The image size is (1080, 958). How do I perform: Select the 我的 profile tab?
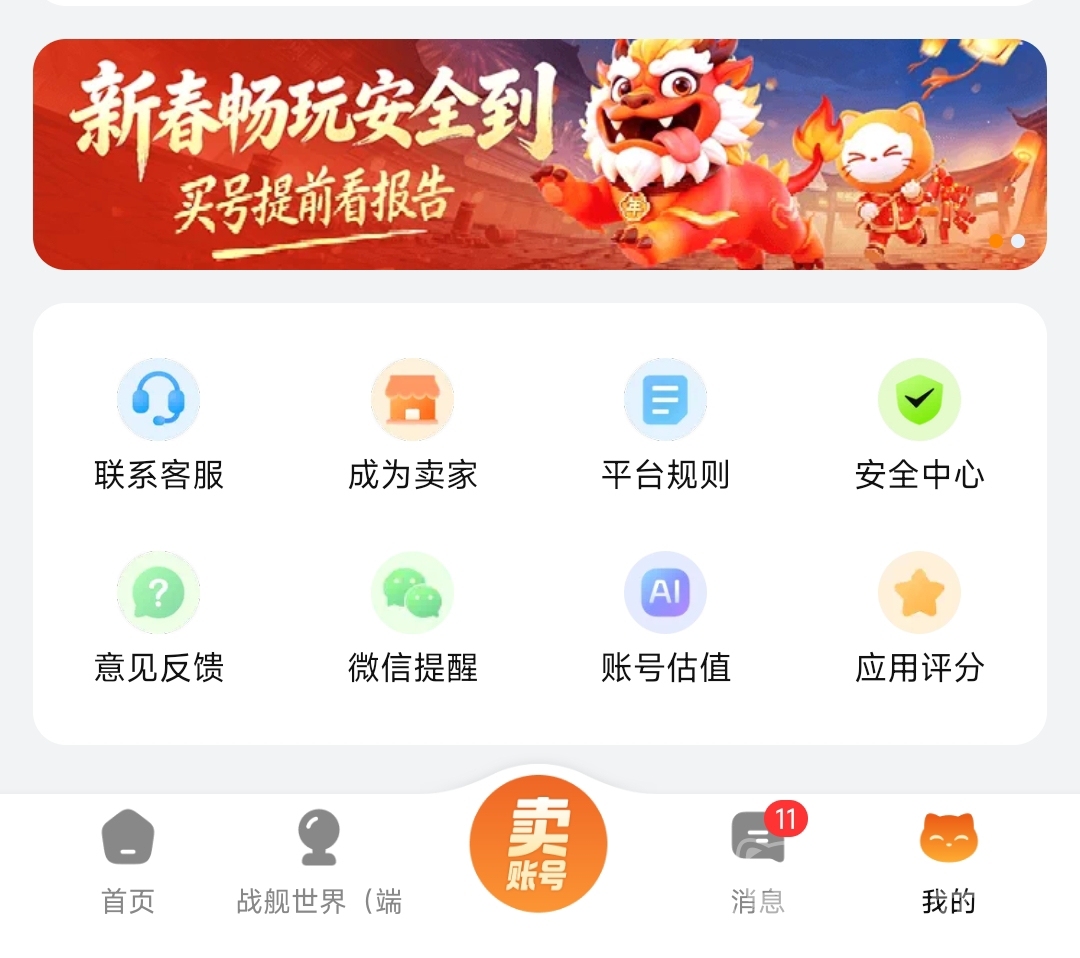(948, 862)
